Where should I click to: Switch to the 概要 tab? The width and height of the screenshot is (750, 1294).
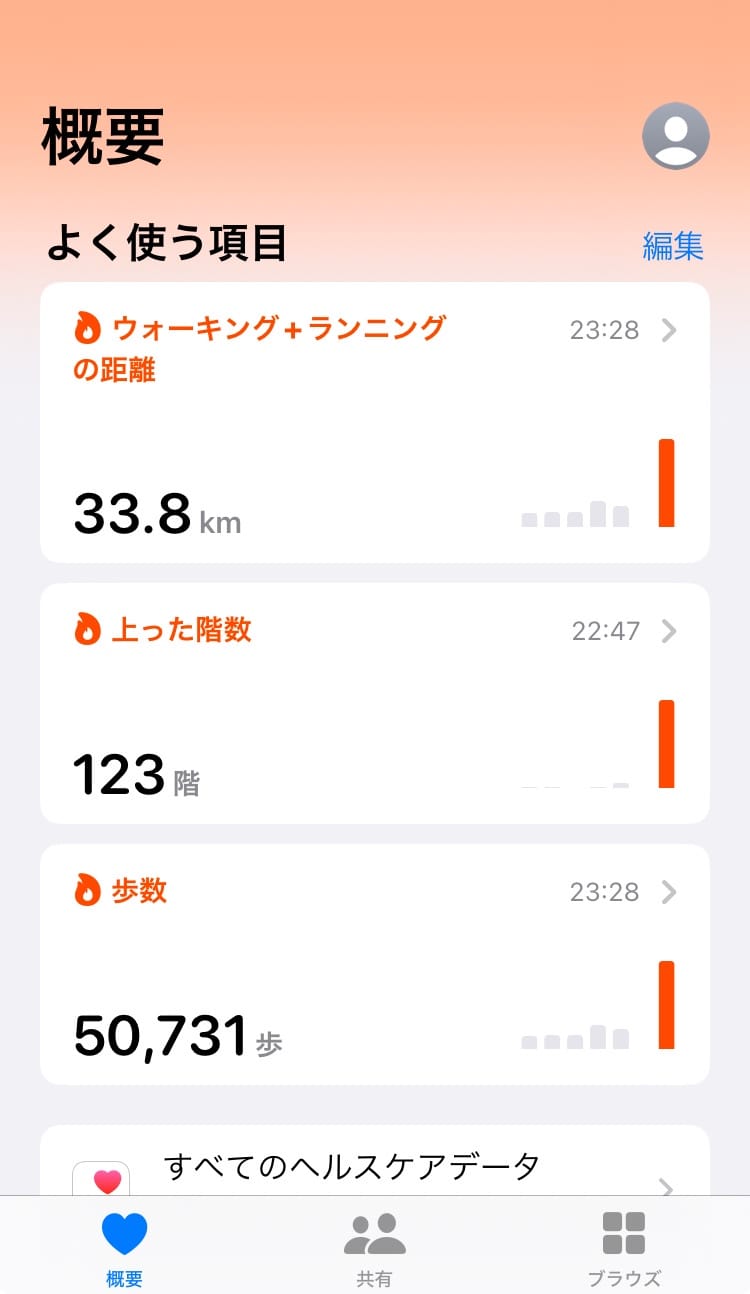124,1247
